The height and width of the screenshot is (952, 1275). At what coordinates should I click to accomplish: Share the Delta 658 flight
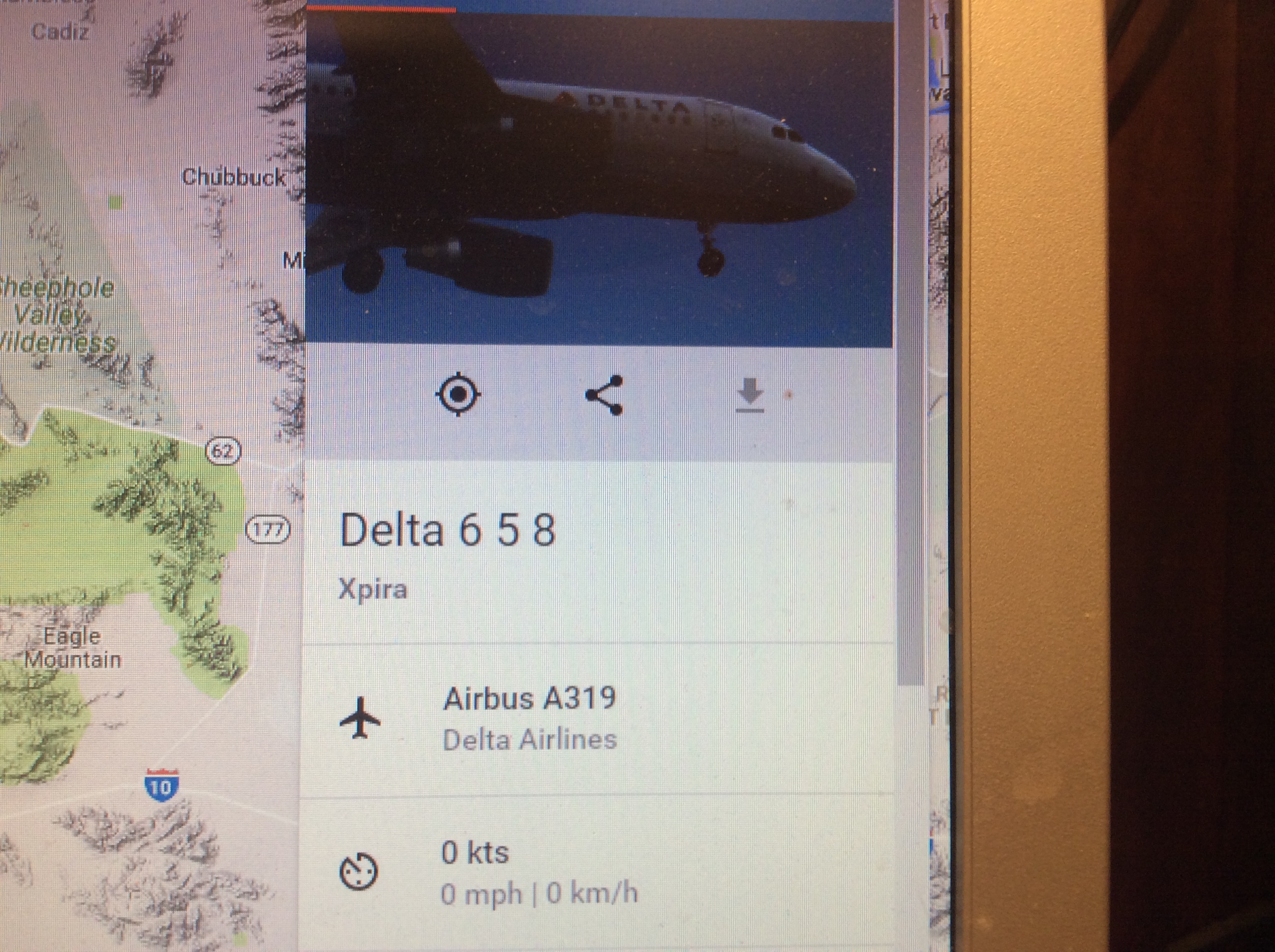coord(604,395)
